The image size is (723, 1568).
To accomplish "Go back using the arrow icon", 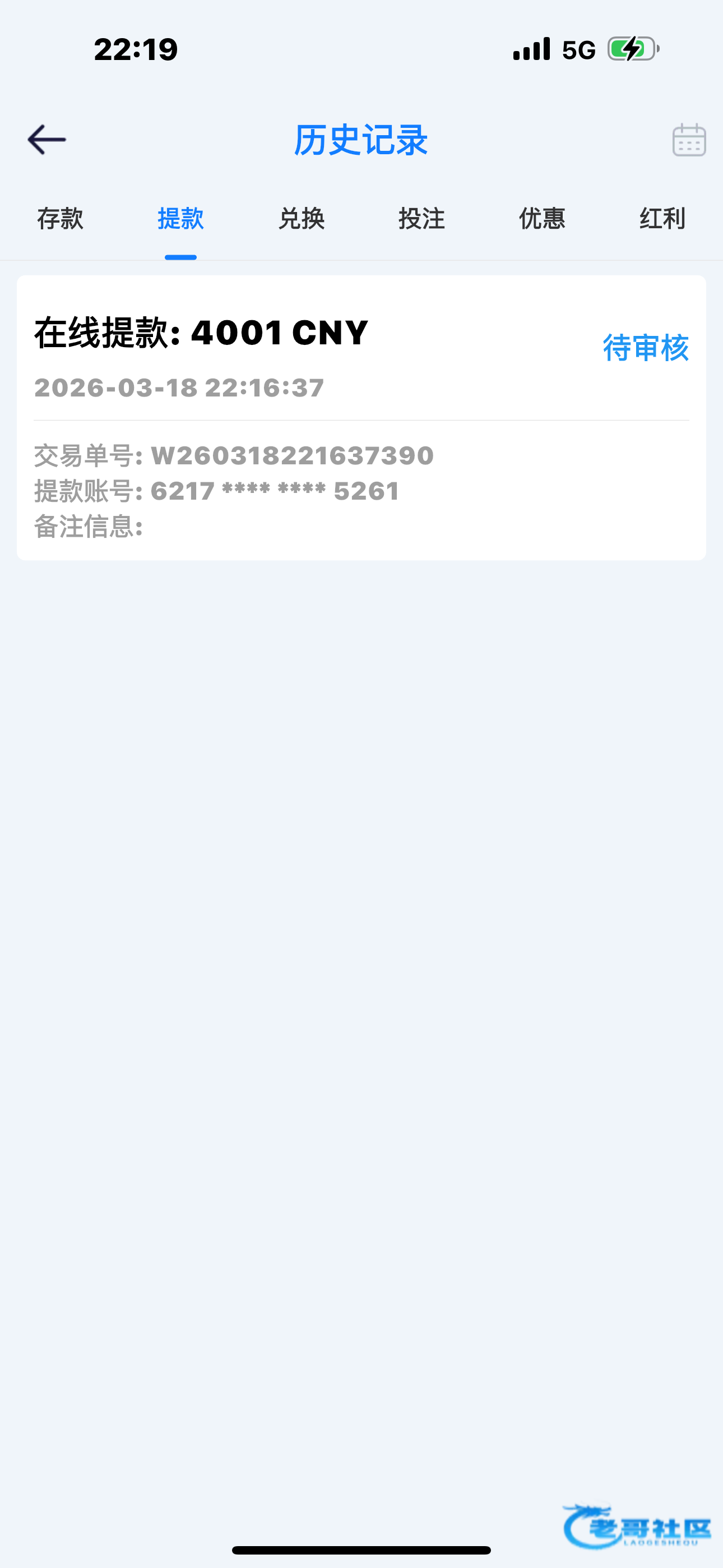I will click(x=47, y=140).
